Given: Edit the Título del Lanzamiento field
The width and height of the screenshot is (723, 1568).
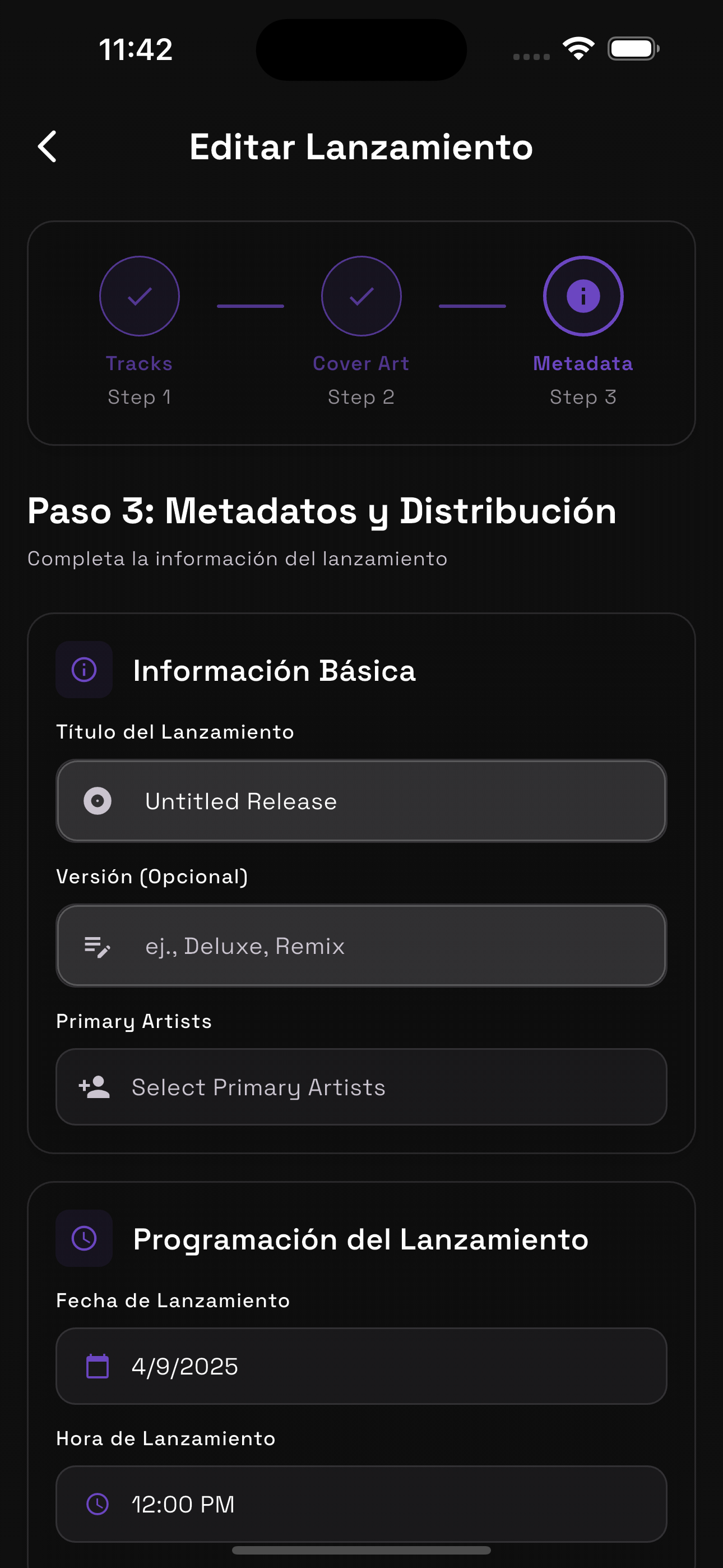Looking at the screenshot, I should [x=361, y=801].
